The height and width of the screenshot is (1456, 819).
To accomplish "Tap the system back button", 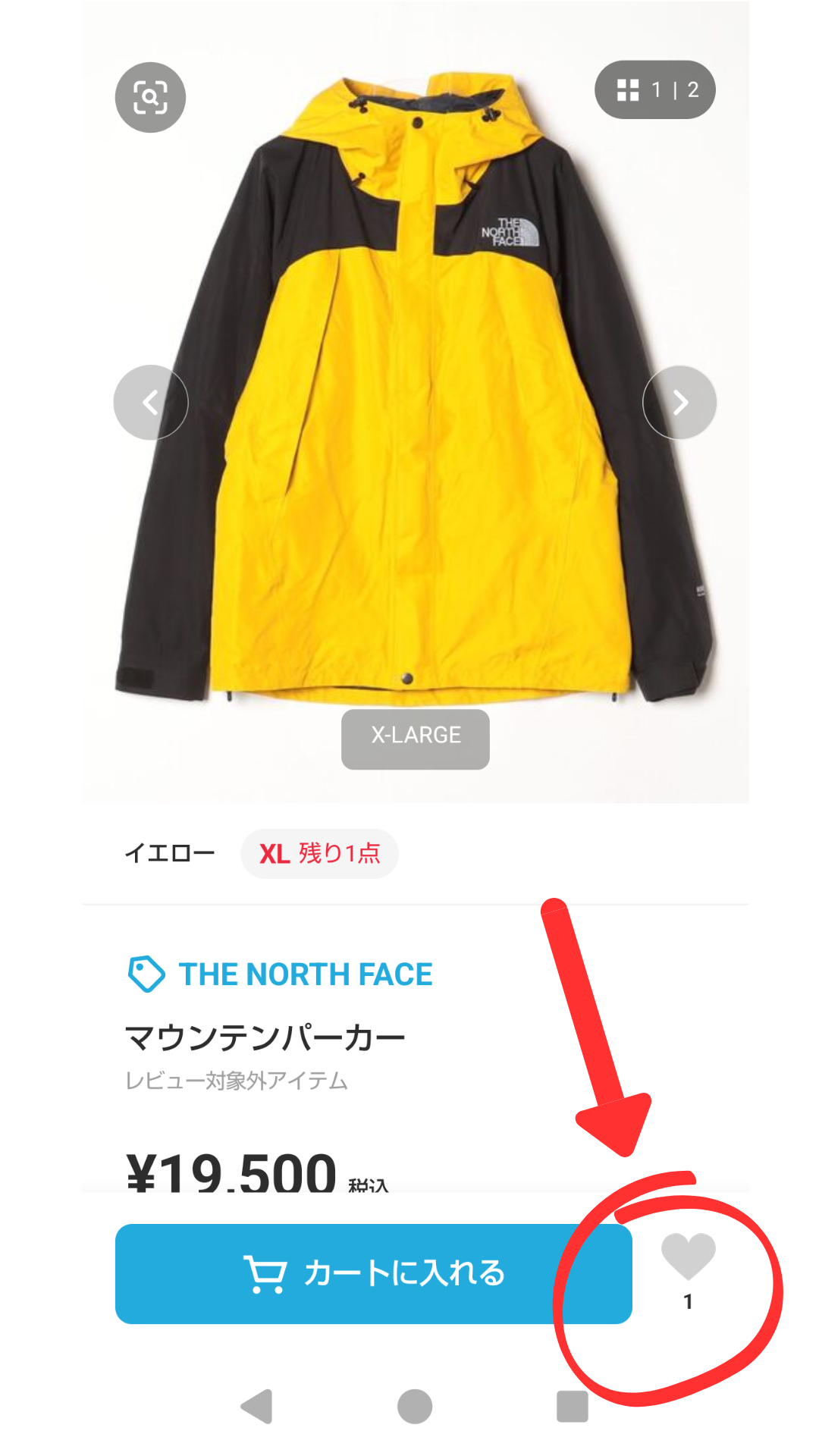I will [257, 1407].
